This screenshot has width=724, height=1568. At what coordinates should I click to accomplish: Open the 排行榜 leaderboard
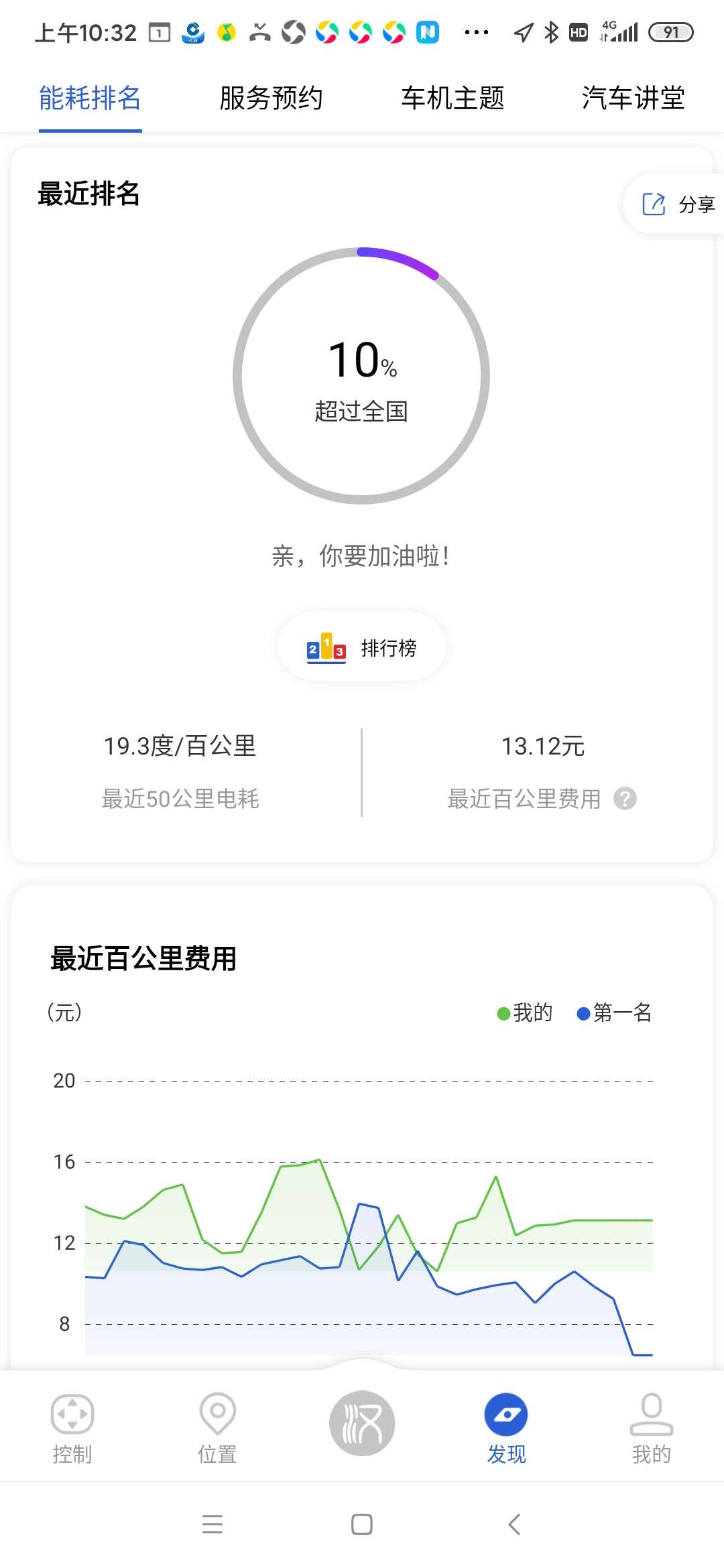[362, 647]
